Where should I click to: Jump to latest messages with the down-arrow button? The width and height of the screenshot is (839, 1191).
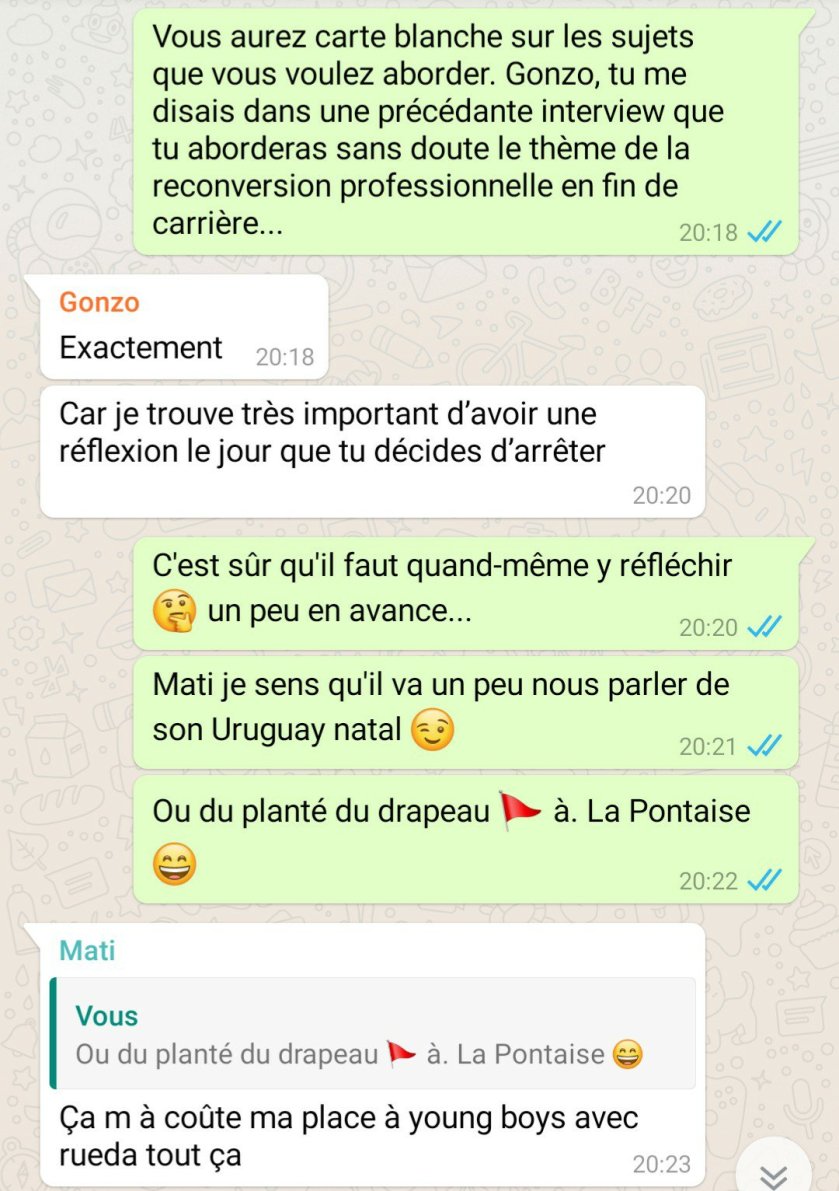click(x=775, y=1172)
